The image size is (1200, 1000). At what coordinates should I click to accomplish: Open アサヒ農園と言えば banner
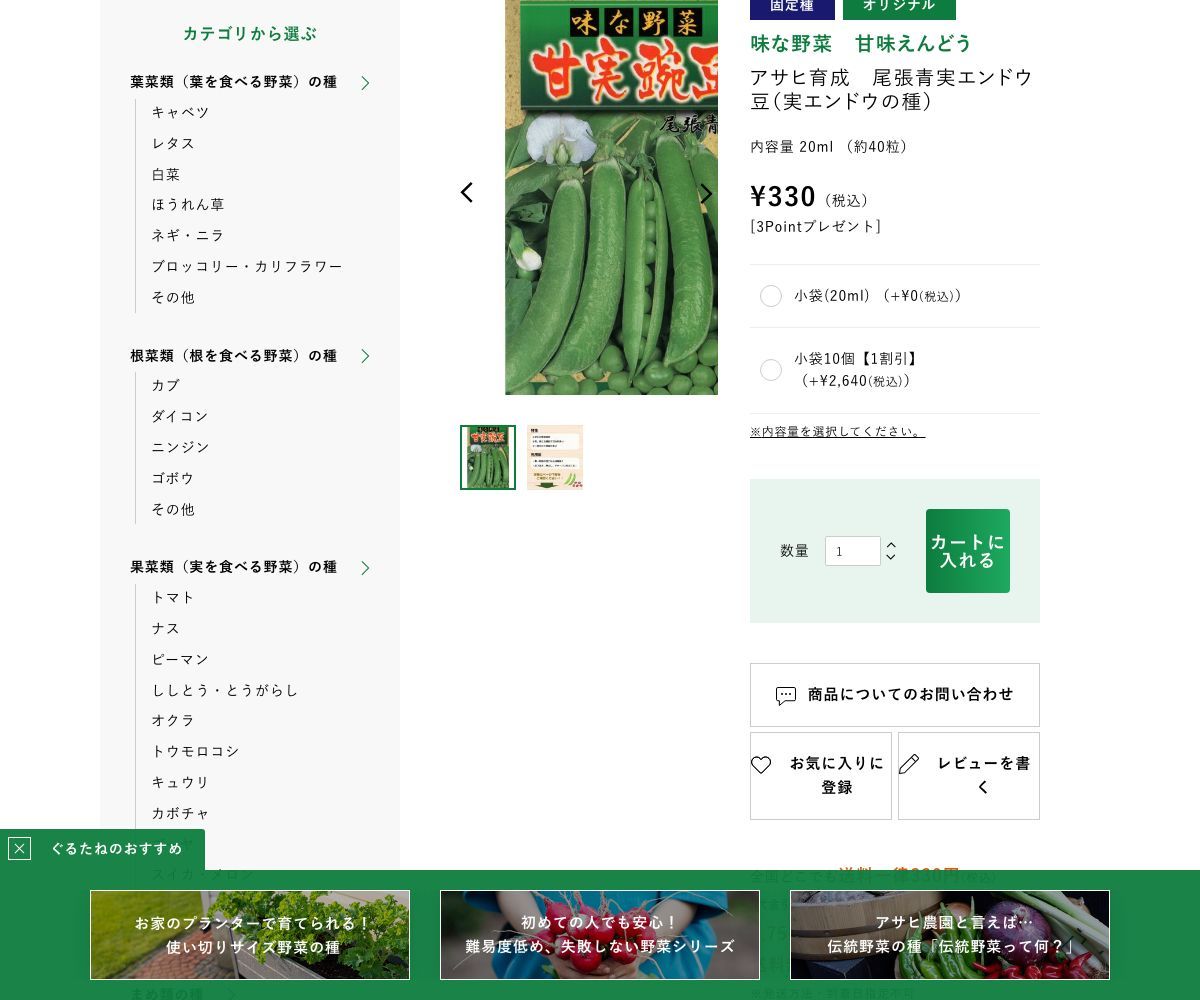tap(950, 935)
